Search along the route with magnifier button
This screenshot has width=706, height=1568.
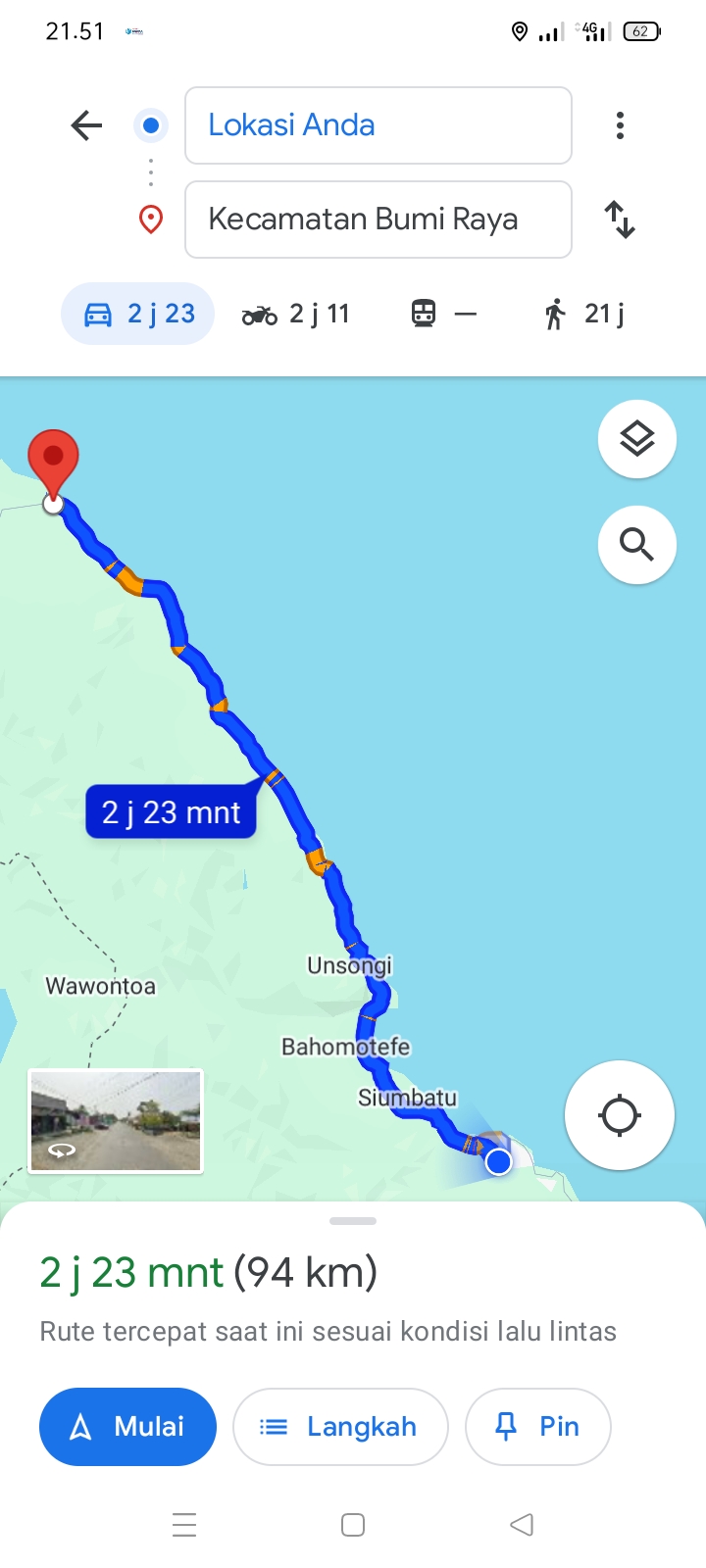637,545
